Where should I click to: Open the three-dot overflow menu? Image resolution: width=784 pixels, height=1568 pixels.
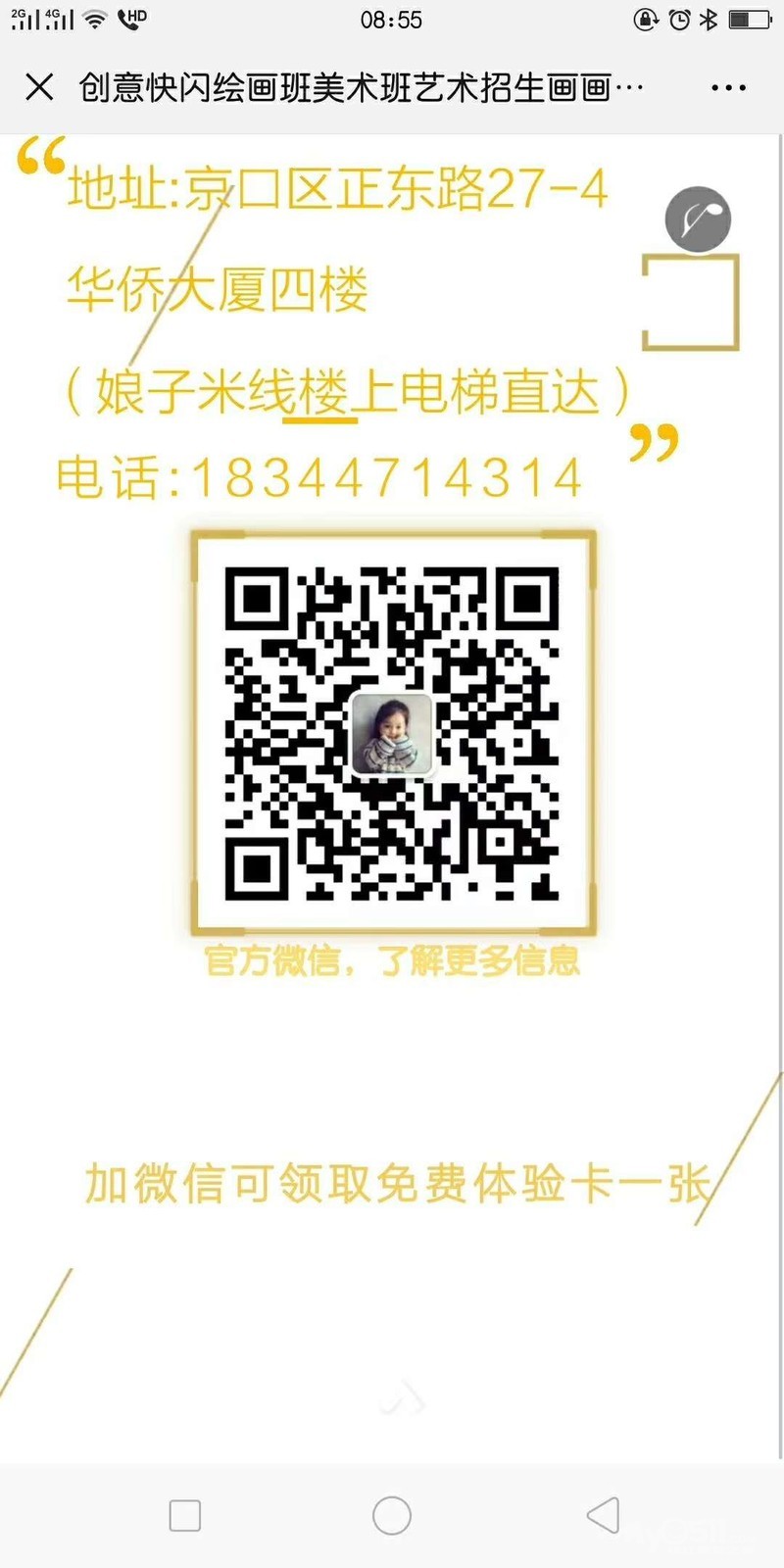[x=728, y=87]
